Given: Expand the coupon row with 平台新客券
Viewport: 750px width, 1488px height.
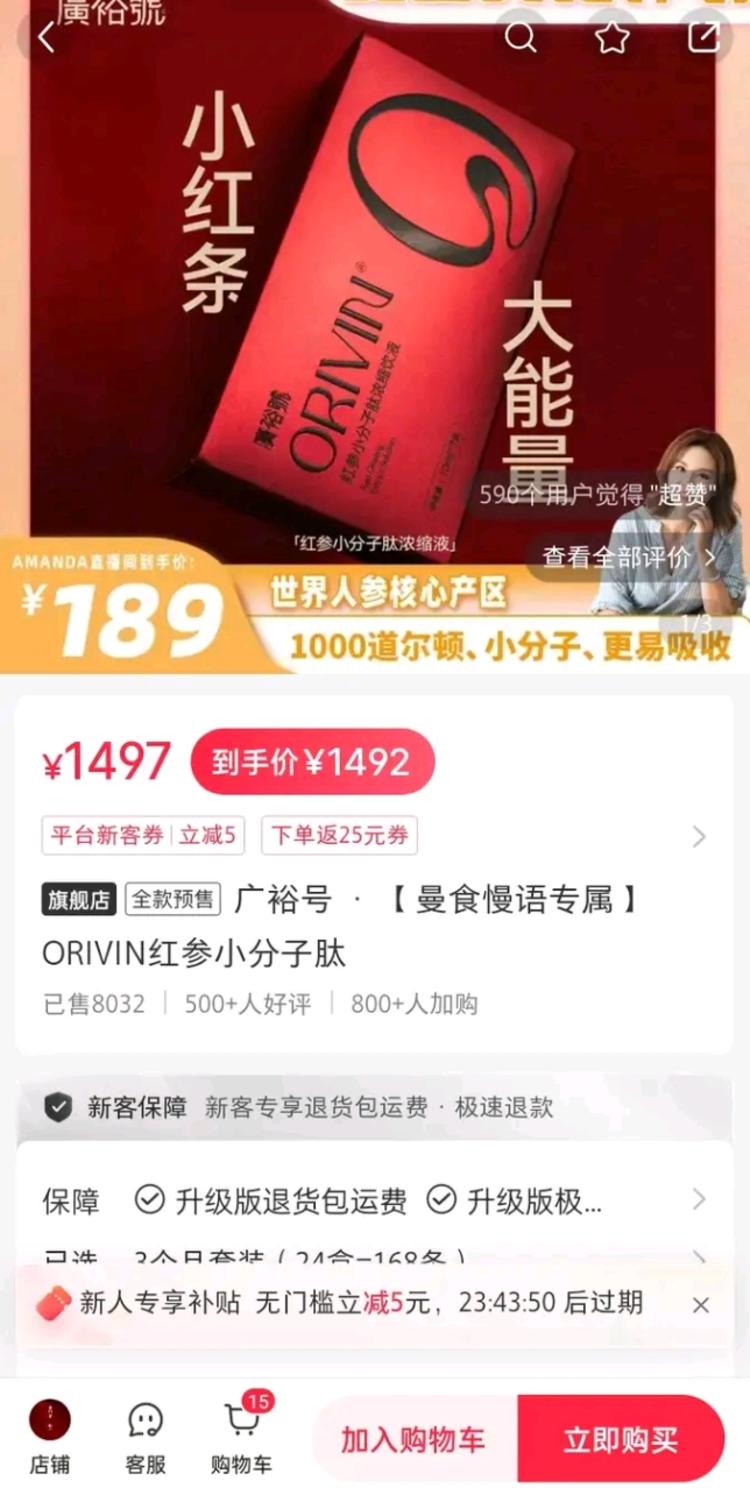Looking at the screenshot, I should click(x=698, y=836).
